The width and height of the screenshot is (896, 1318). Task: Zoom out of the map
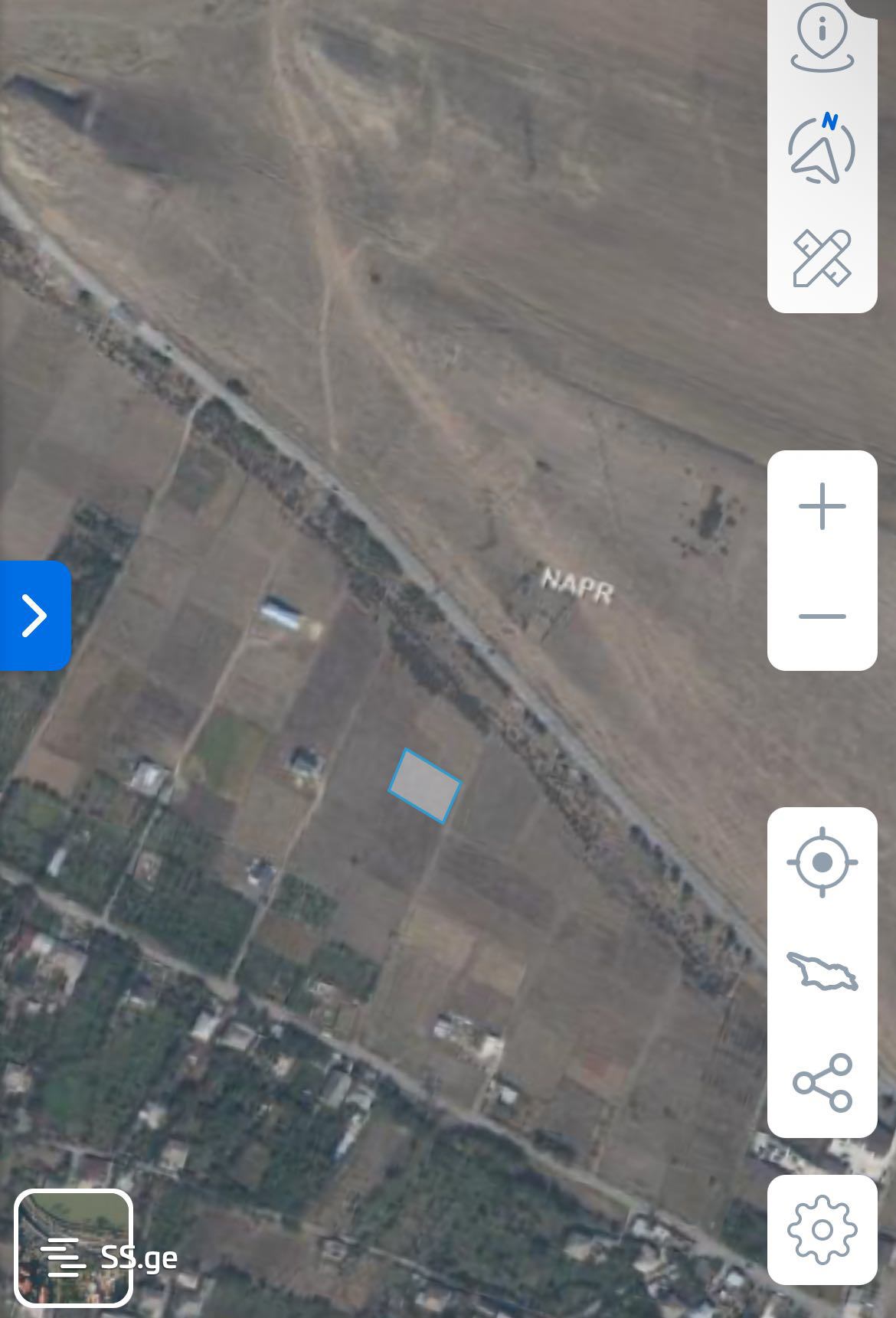pyautogui.click(x=822, y=616)
